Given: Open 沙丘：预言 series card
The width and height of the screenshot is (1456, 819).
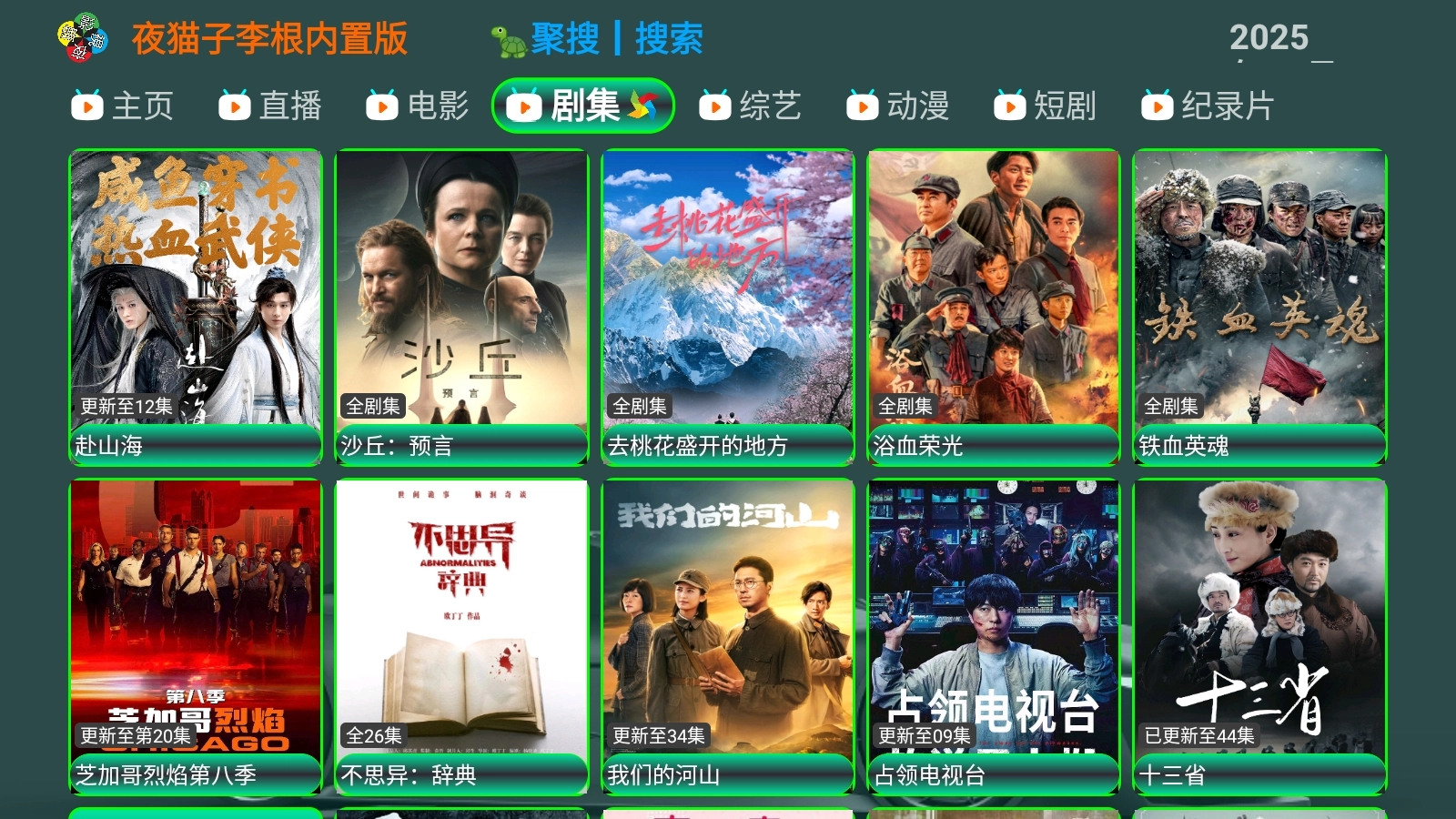Looking at the screenshot, I should click(x=461, y=307).
